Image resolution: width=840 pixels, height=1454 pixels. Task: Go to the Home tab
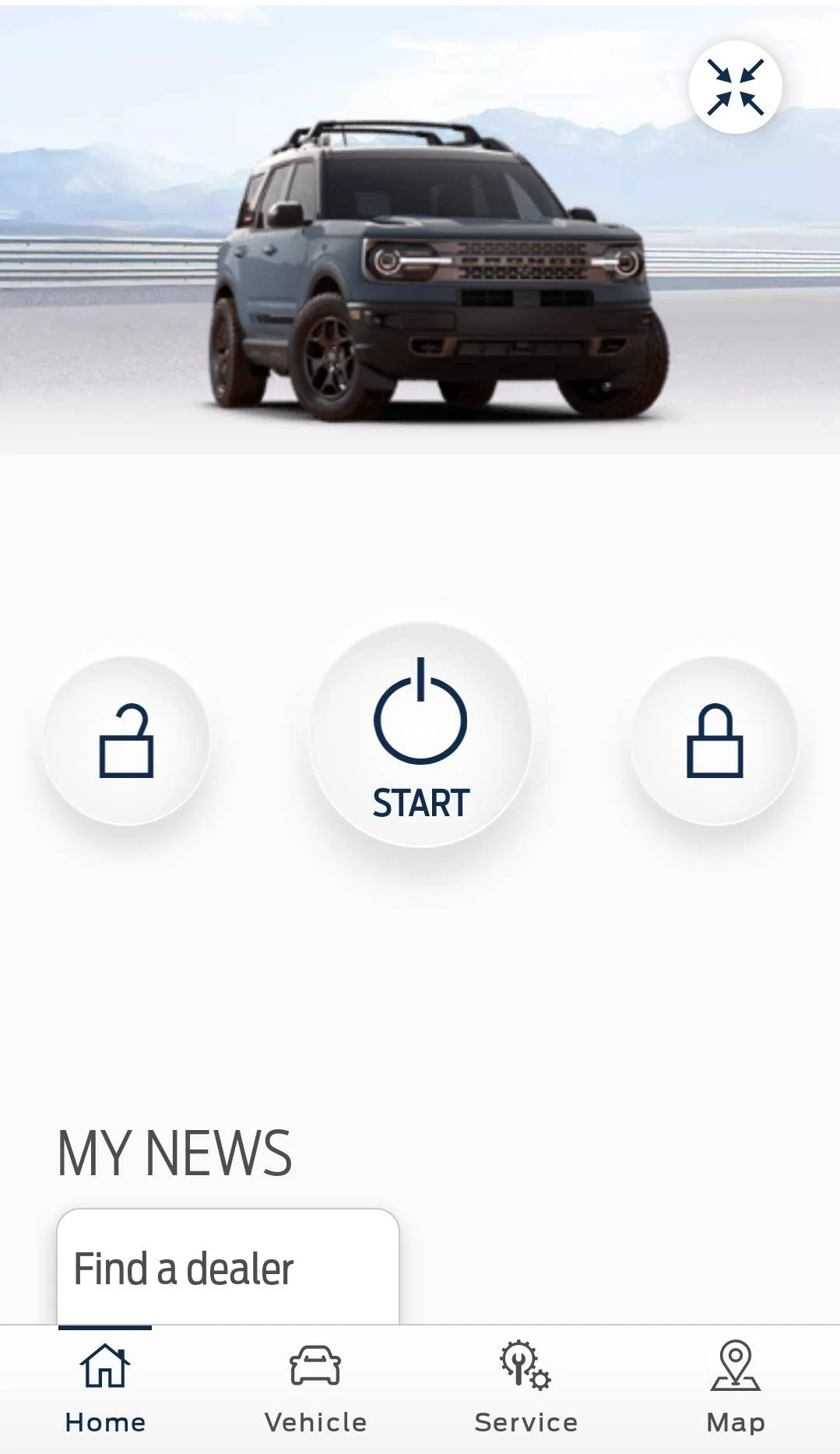coord(105,1388)
